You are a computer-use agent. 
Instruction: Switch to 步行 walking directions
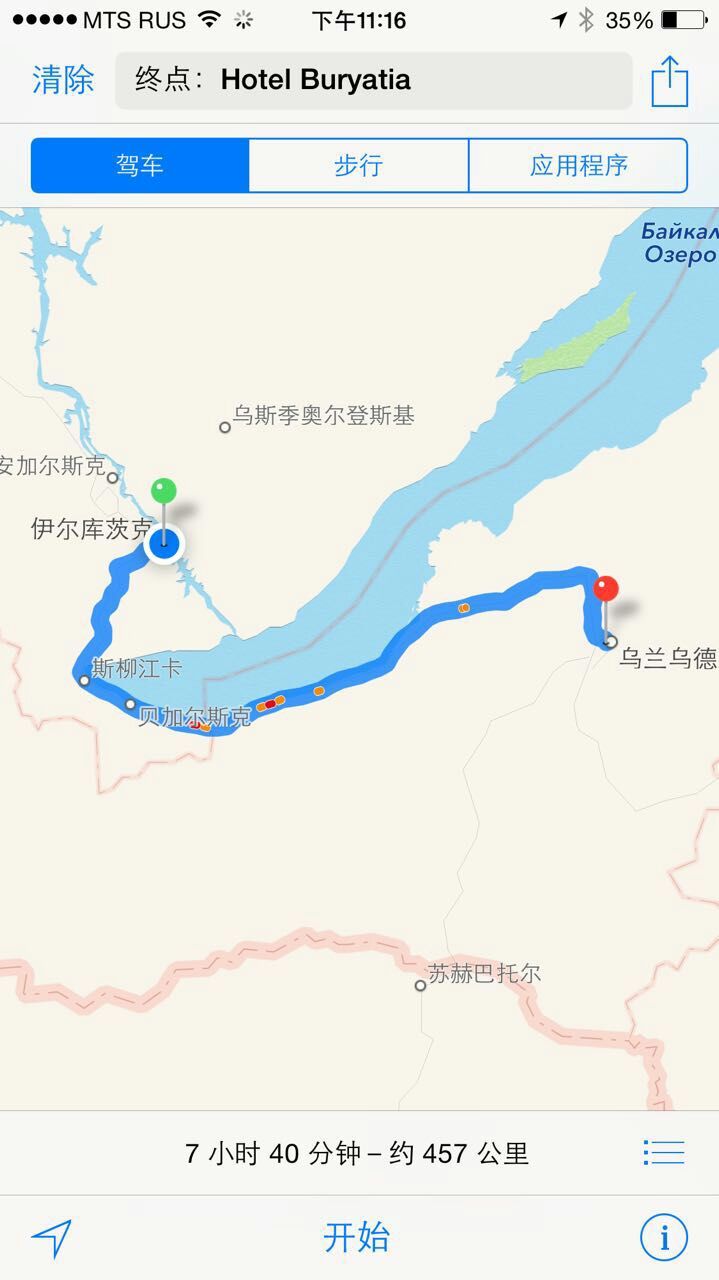click(x=358, y=165)
